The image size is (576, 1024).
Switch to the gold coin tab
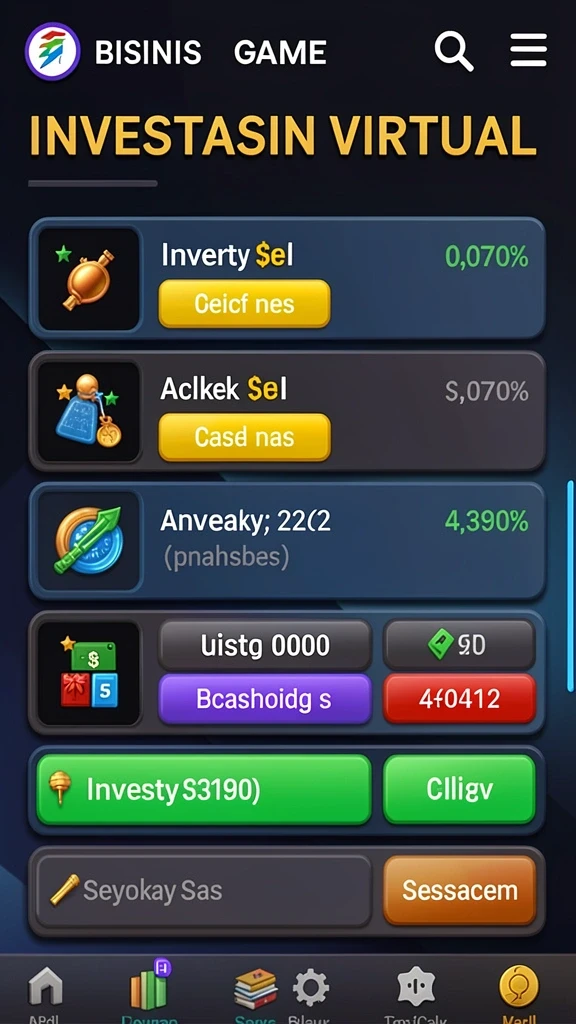519,987
